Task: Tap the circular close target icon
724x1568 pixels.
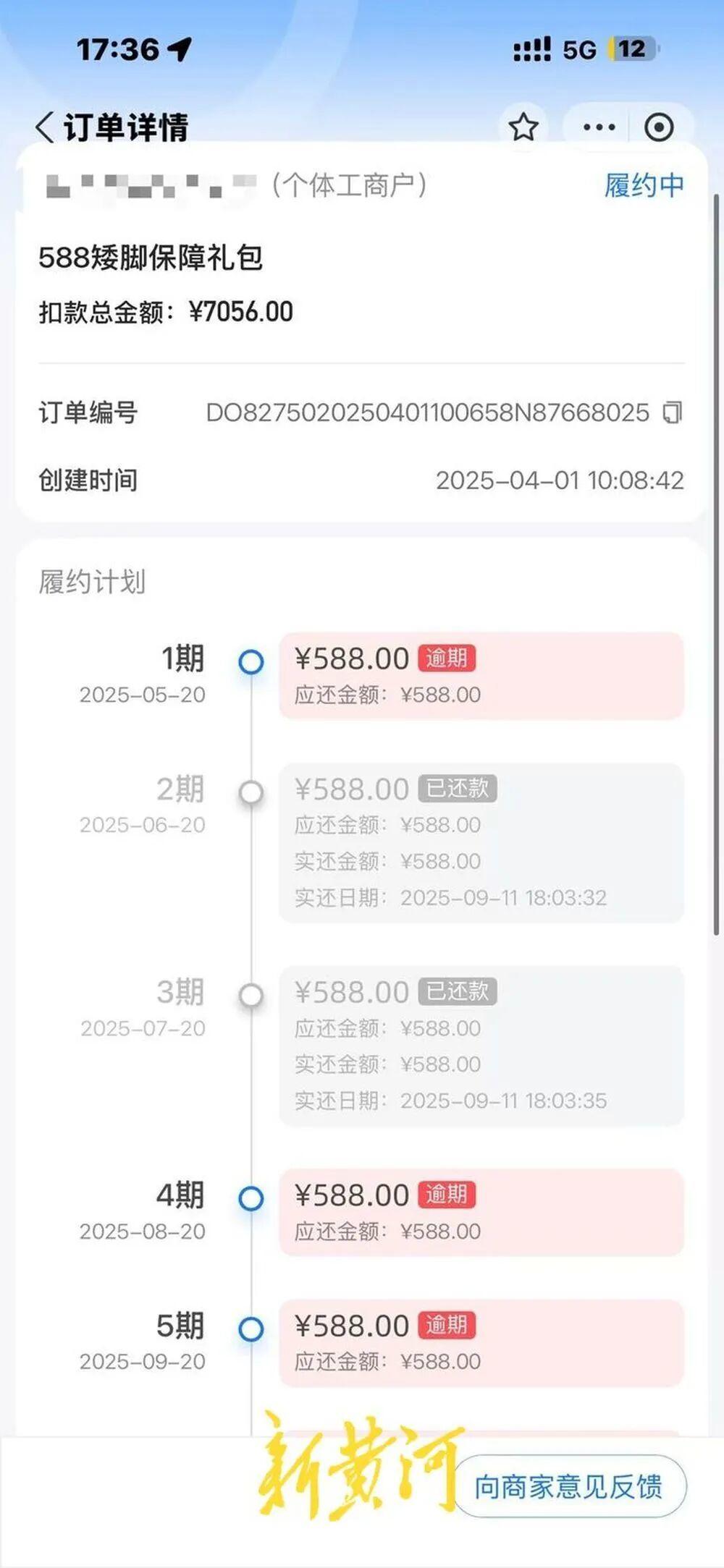Action: (660, 126)
